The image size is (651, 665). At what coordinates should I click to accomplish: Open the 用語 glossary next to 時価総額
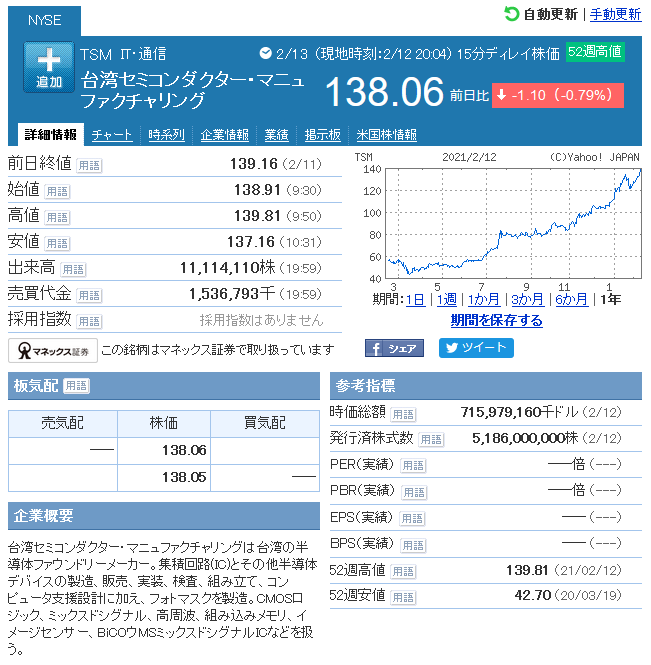pyautogui.click(x=403, y=413)
